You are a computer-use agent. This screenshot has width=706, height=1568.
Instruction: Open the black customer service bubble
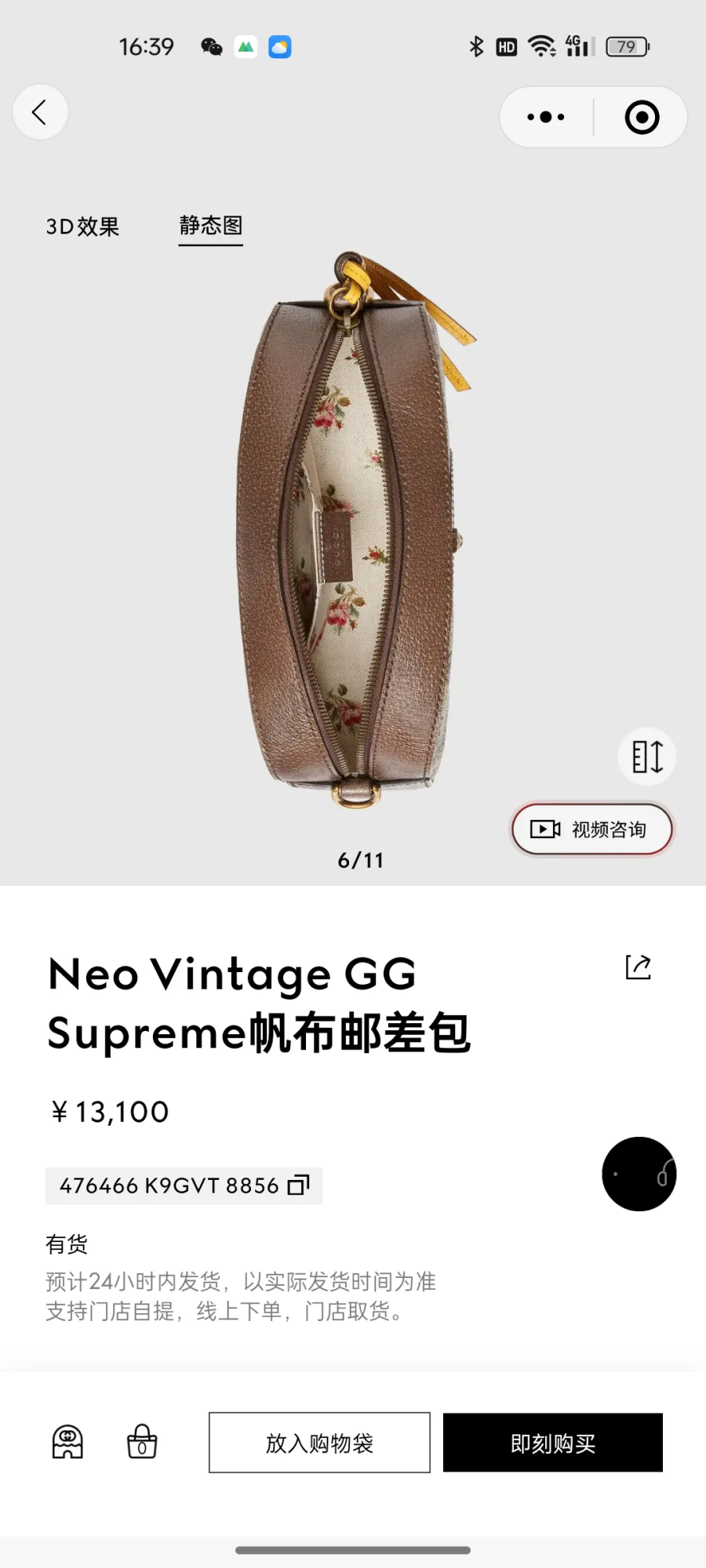(x=639, y=1174)
